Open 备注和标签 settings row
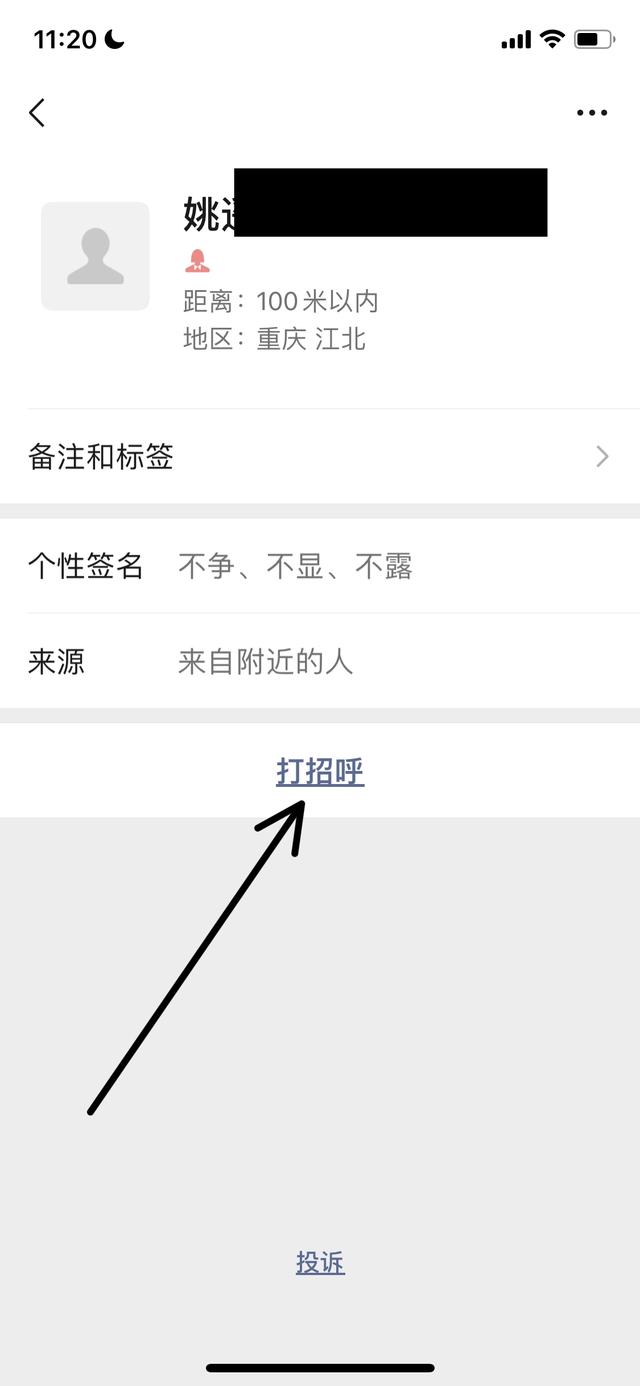640x1386 pixels. point(320,457)
